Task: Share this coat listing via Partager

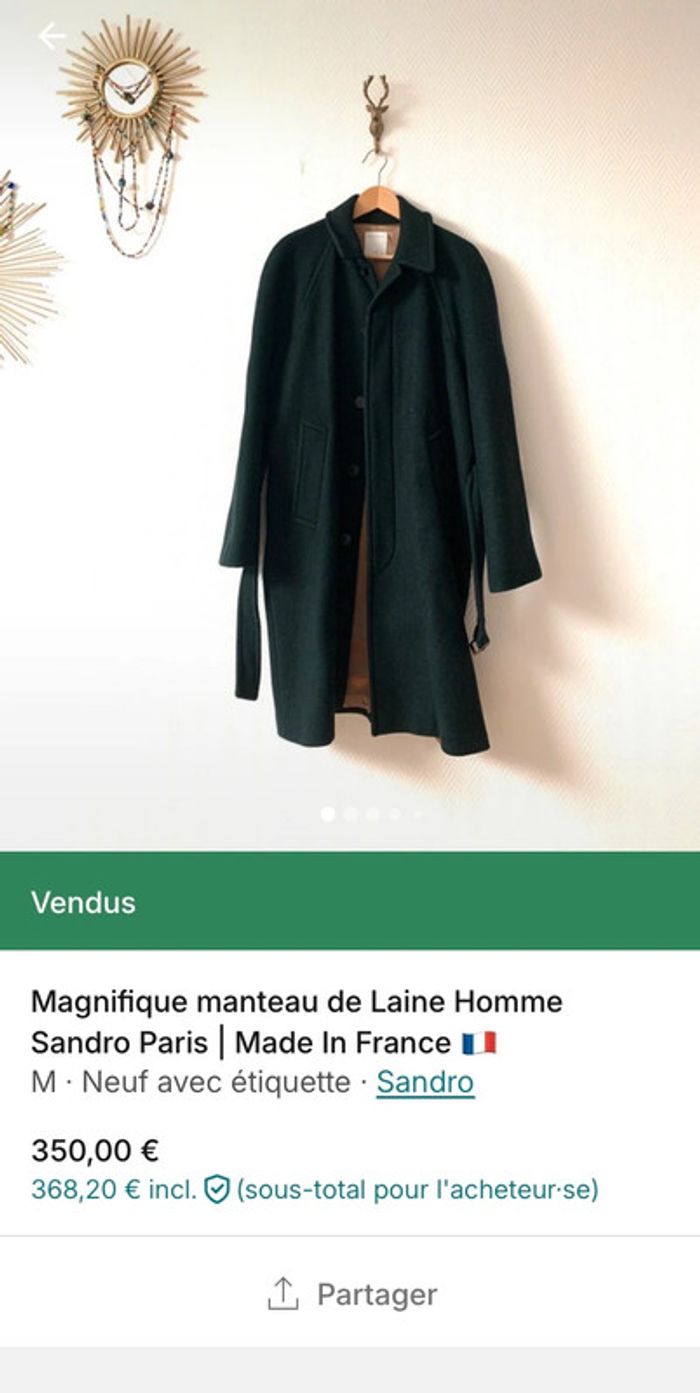Action: (x=352, y=1294)
